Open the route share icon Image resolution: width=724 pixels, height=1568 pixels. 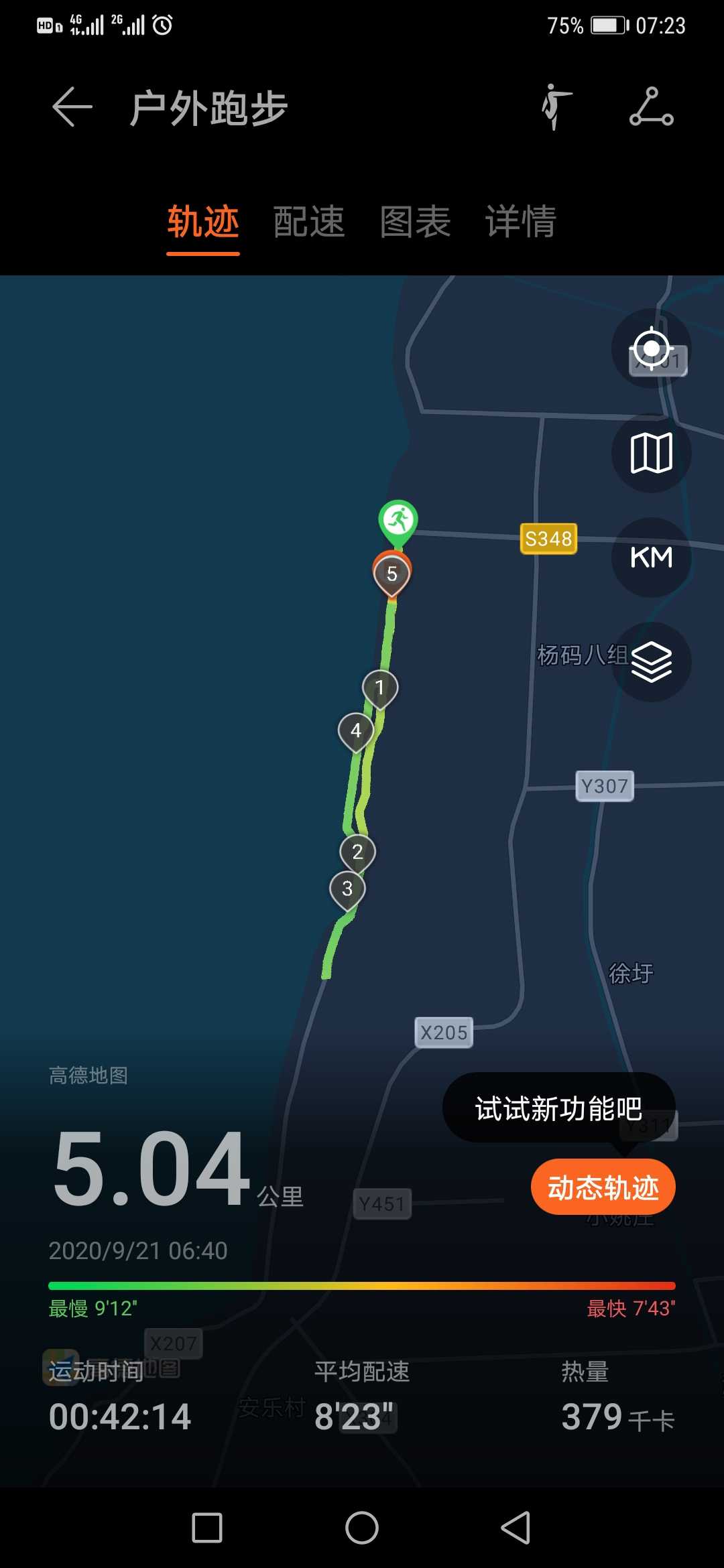point(652,107)
